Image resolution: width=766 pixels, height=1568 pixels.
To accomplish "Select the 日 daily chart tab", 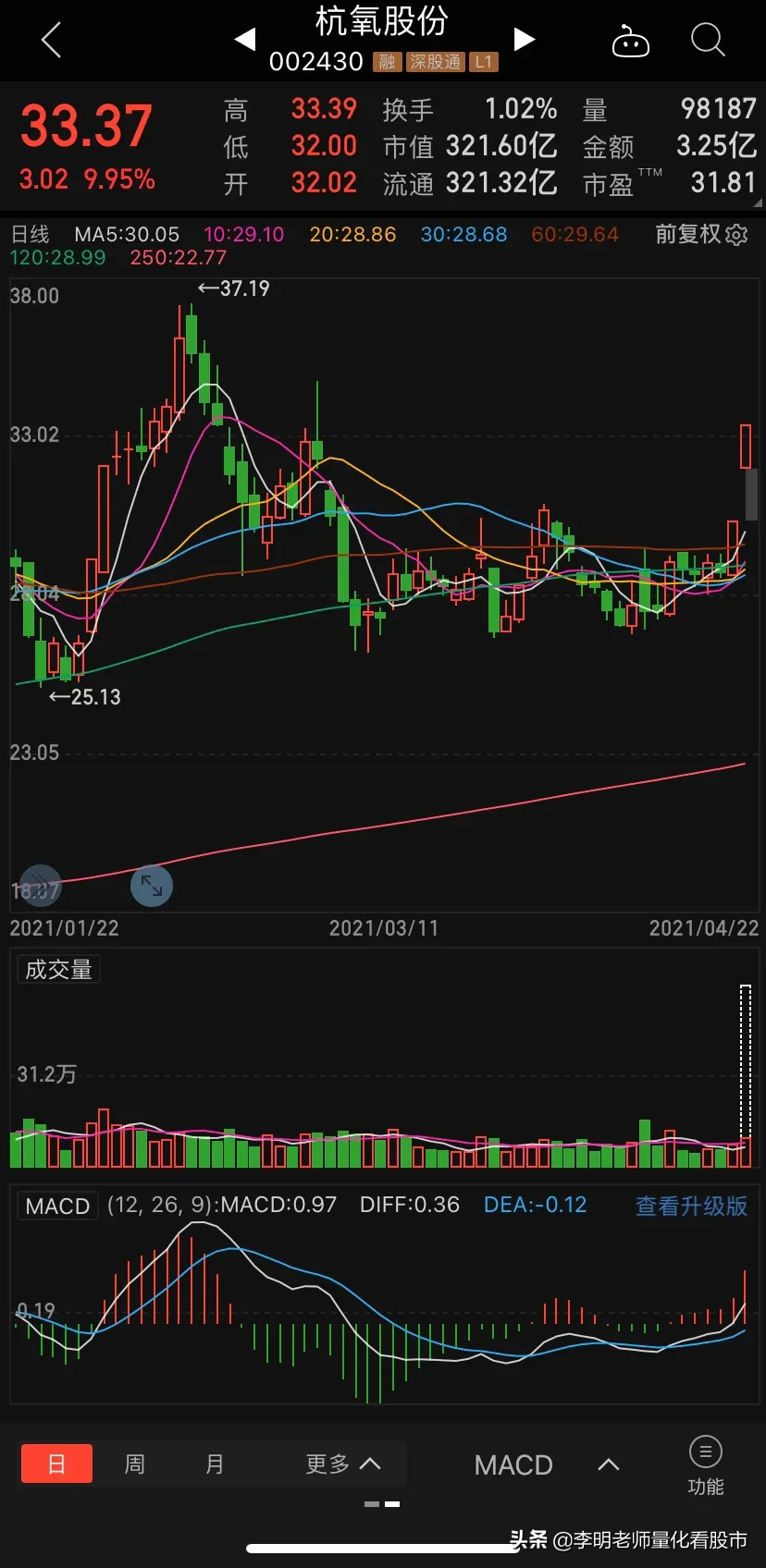I will 56,1464.
